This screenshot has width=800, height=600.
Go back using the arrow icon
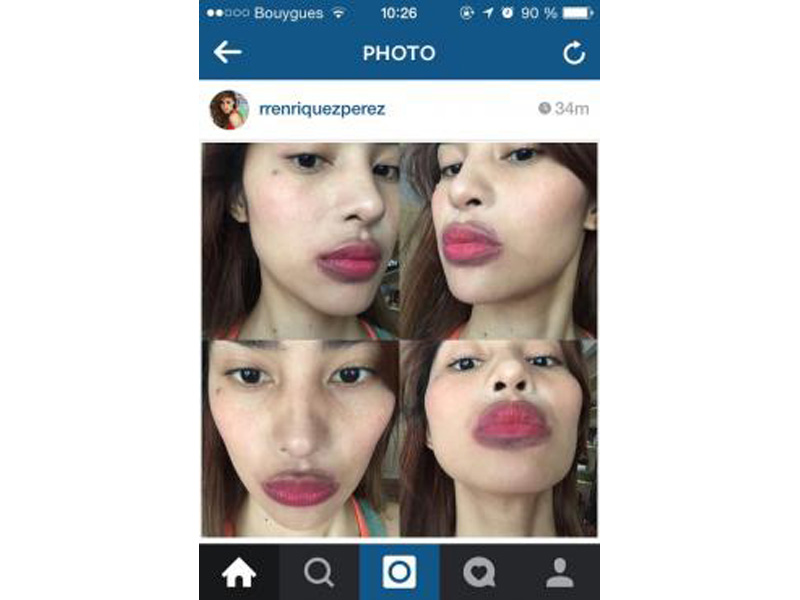pyautogui.click(x=228, y=53)
